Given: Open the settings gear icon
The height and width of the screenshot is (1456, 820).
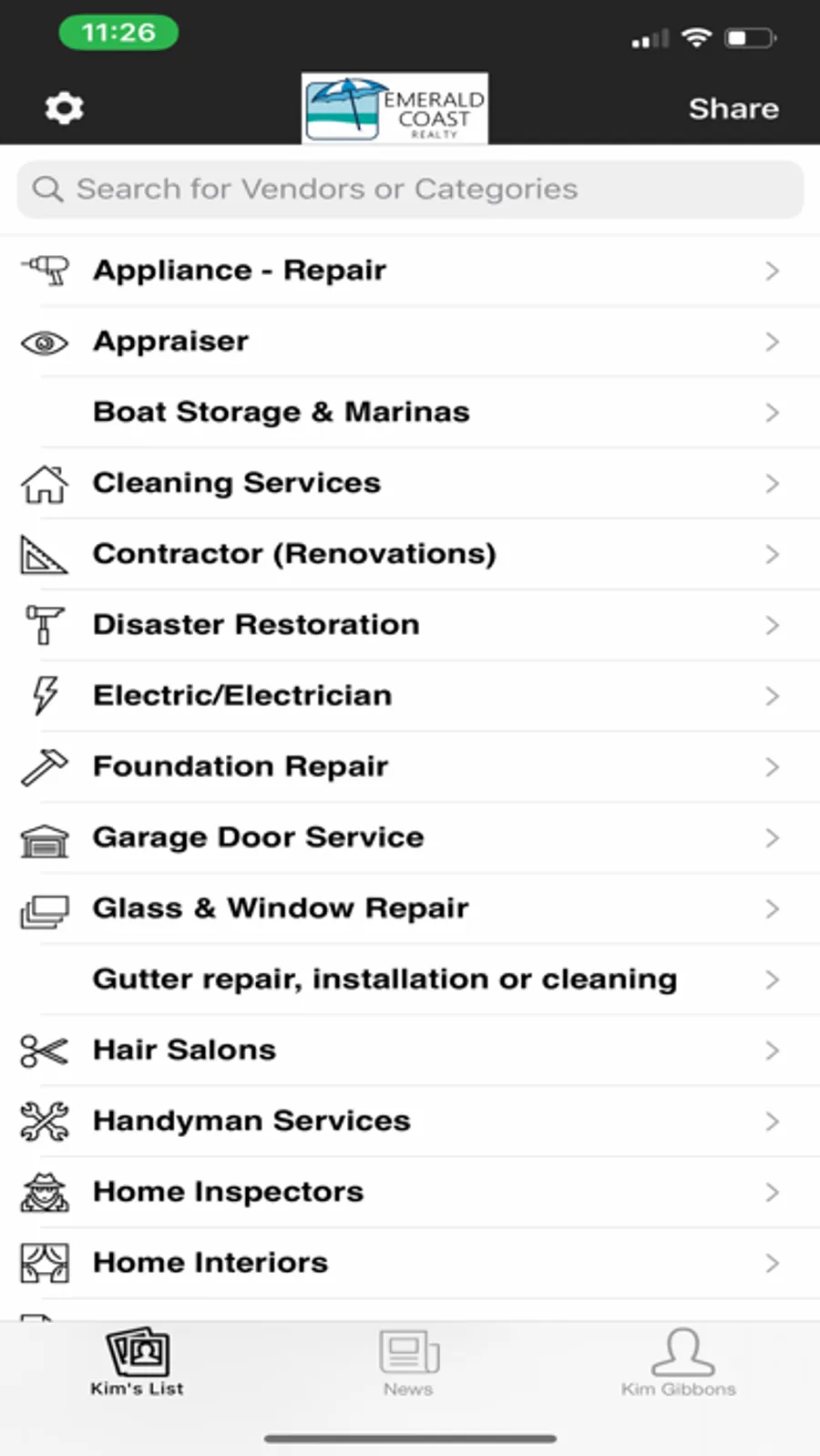Looking at the screenshot, I should (65, 108).
